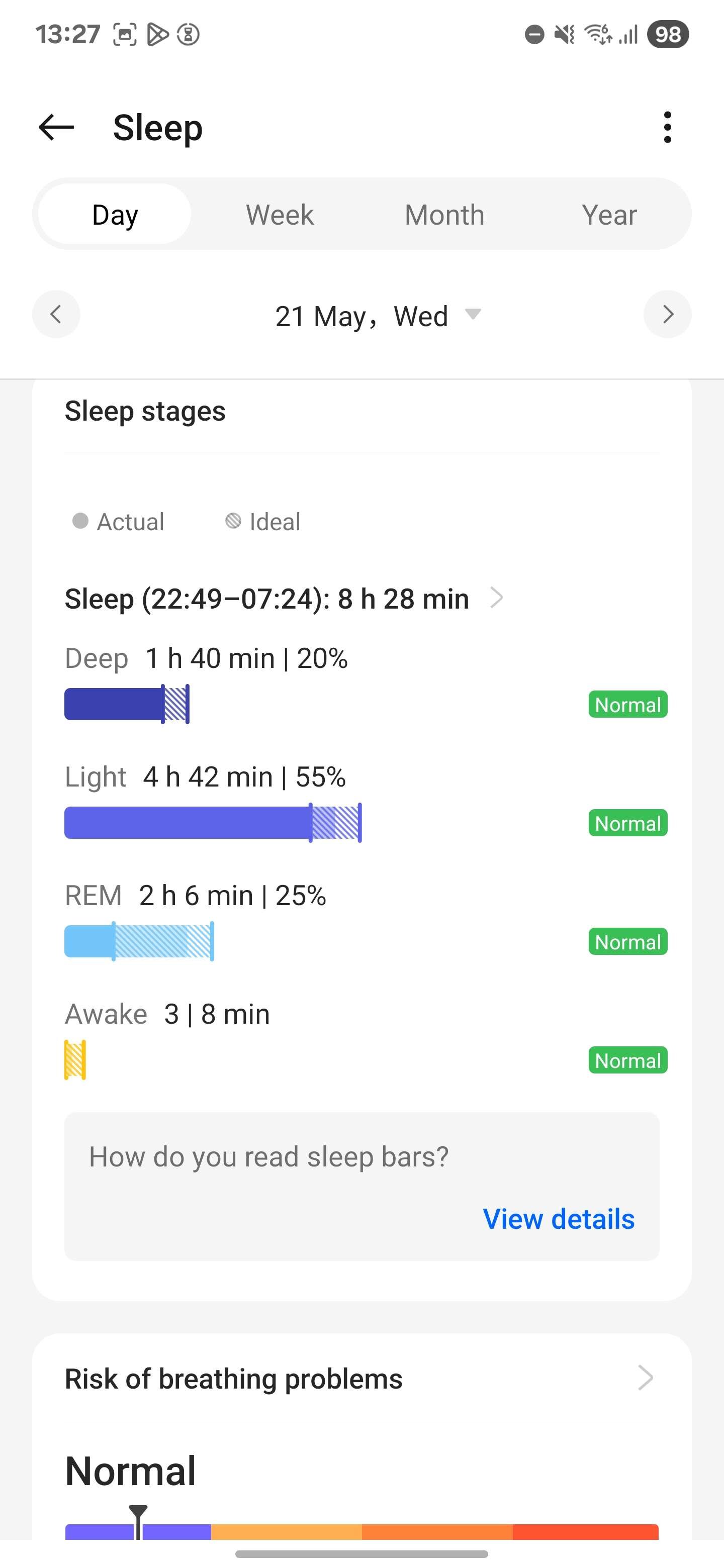This screenshot has height=1568, width=724.
Task: Switch to the Year view
Action: tap(609, 214)
